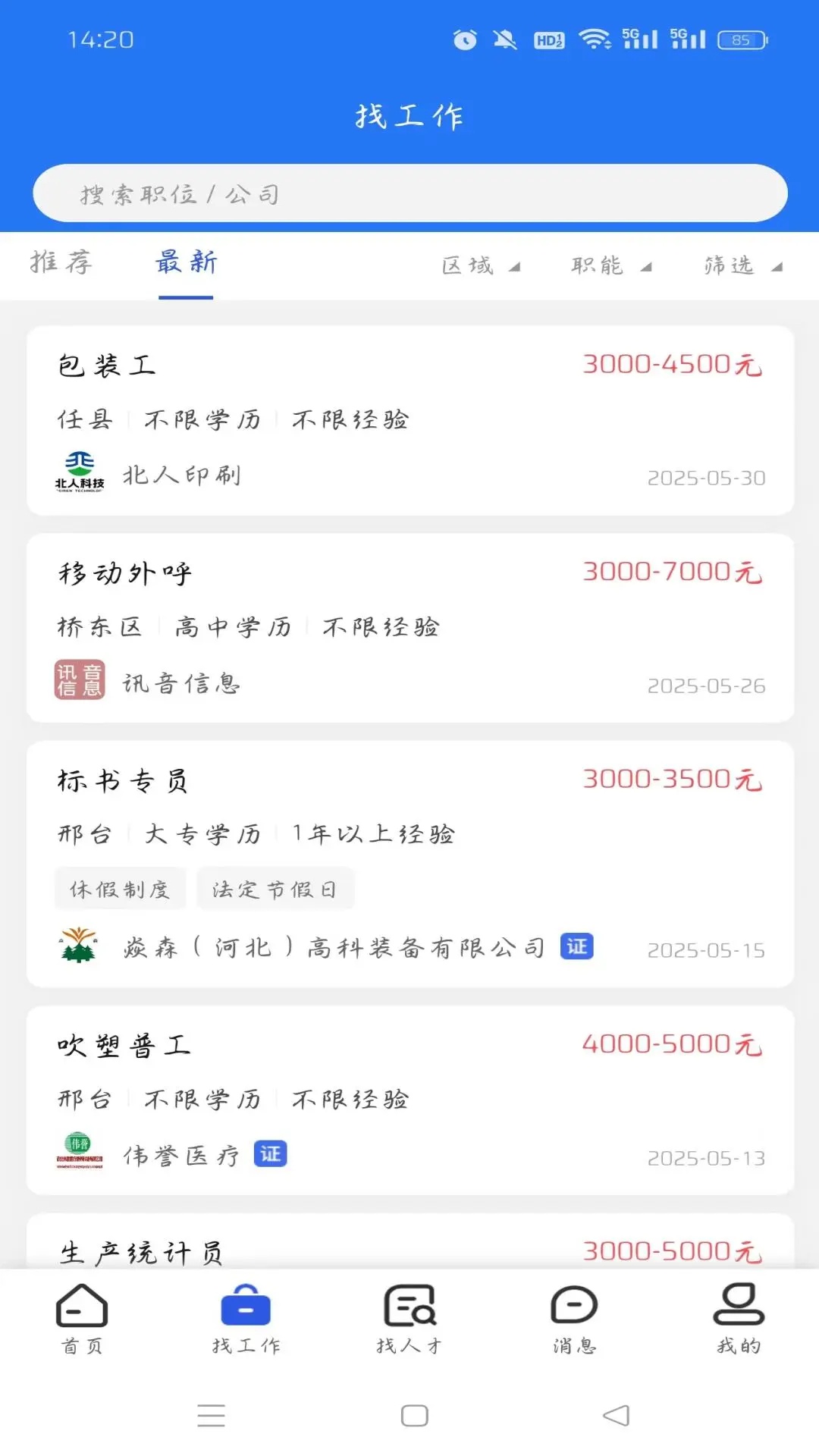This screenshot has height=1456, width=819.
Task: Stay on the 最新 tab
Action: click(x=187, y=263)
